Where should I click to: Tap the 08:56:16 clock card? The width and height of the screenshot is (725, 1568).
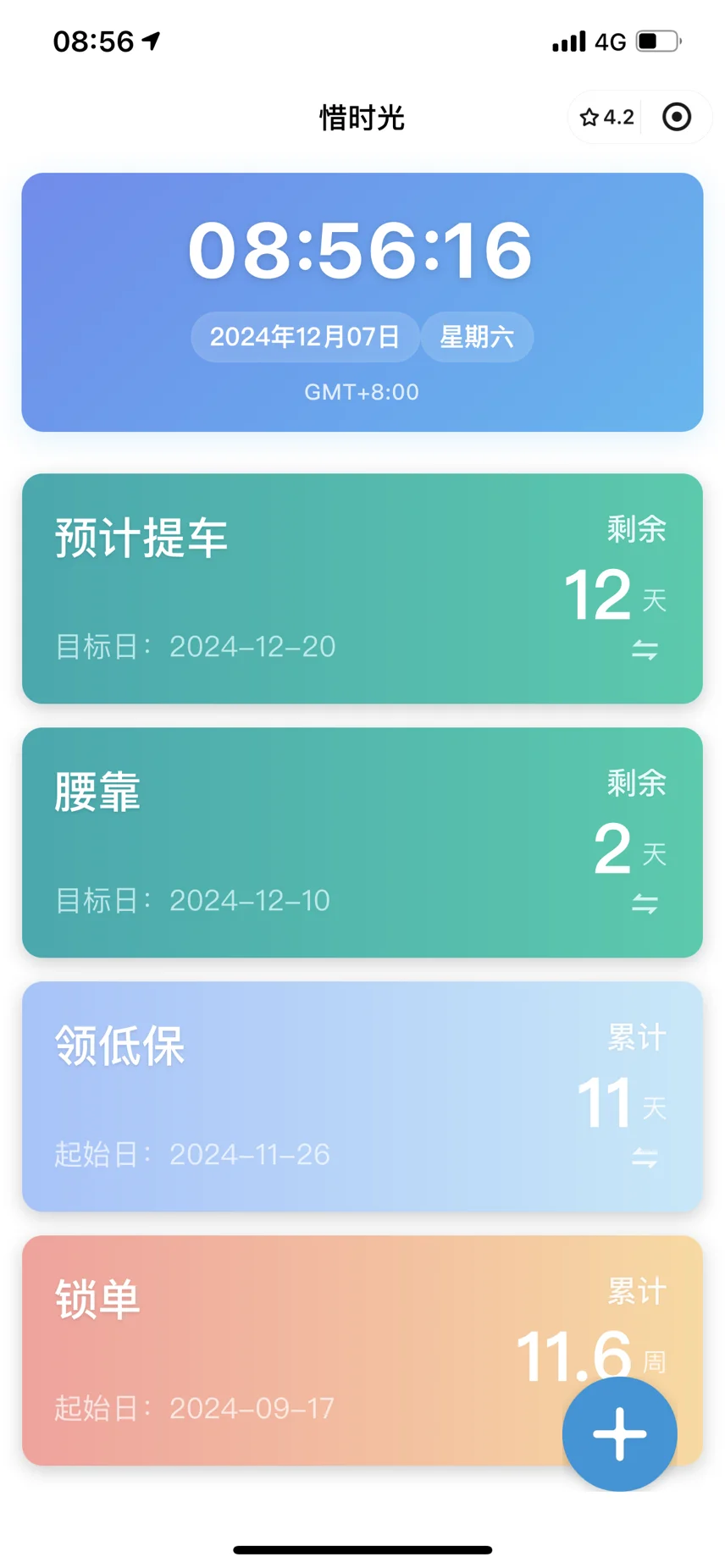(362, 302)
